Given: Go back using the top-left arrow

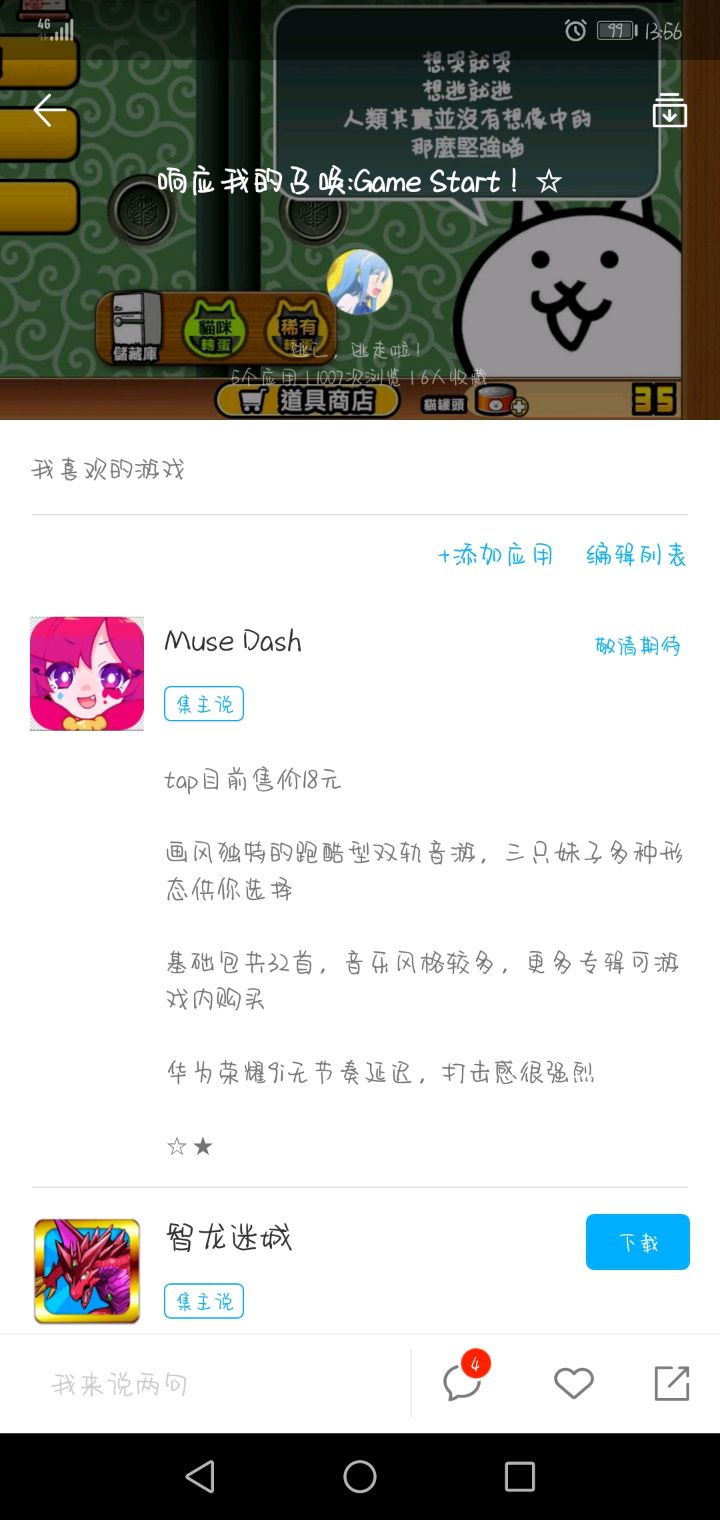Looking at the screenshot, I should coord(49,110).
